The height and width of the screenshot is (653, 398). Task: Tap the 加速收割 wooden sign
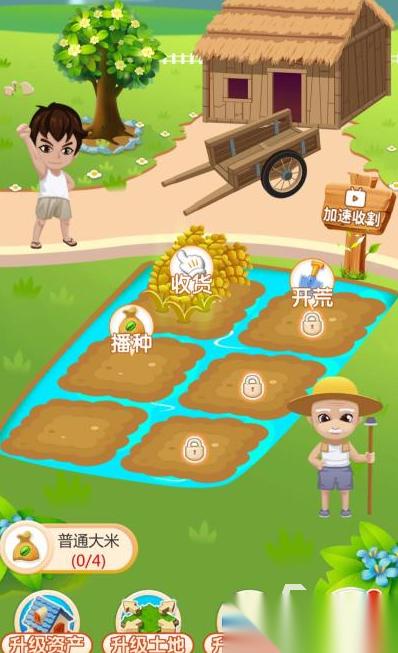tap(359, 208)
